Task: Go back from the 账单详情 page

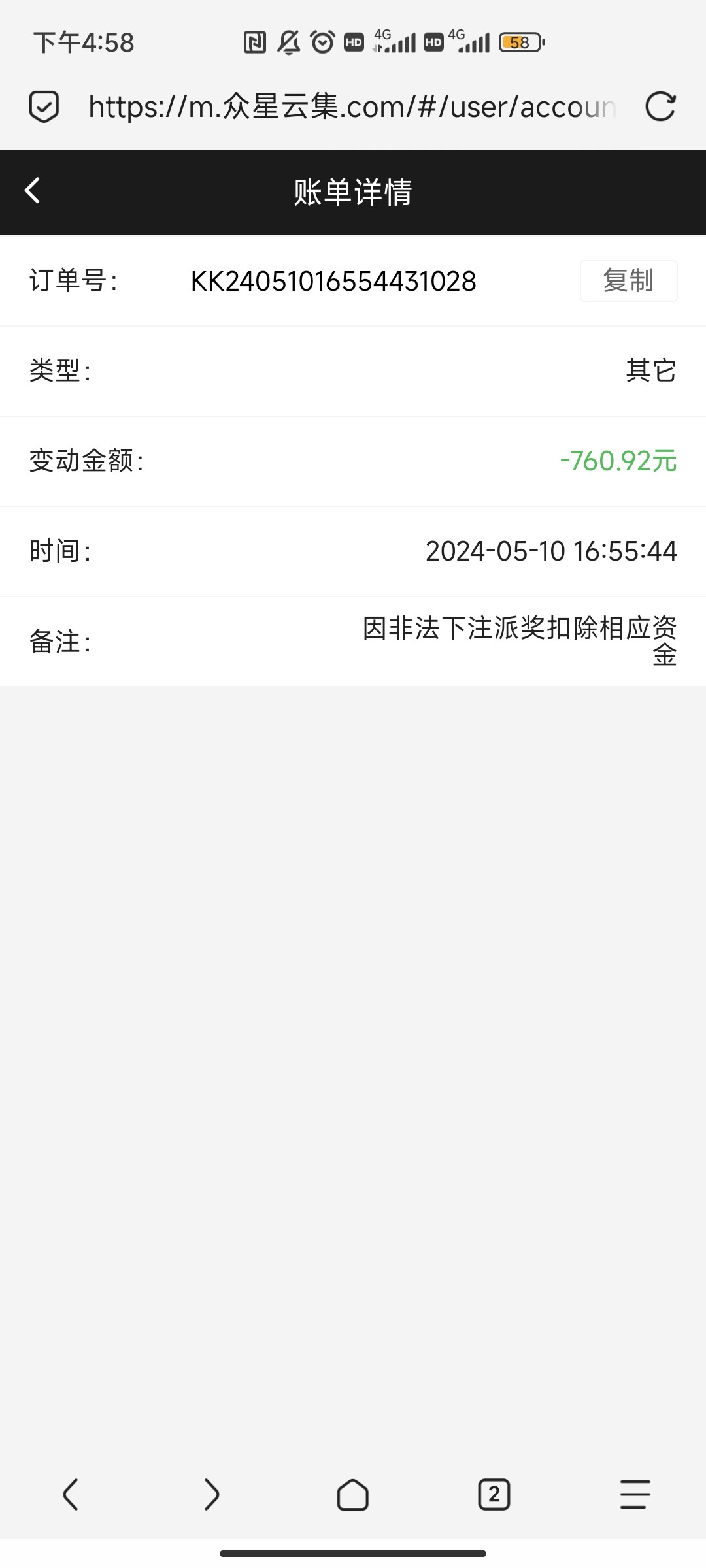Action: click(x=33, y=191)
